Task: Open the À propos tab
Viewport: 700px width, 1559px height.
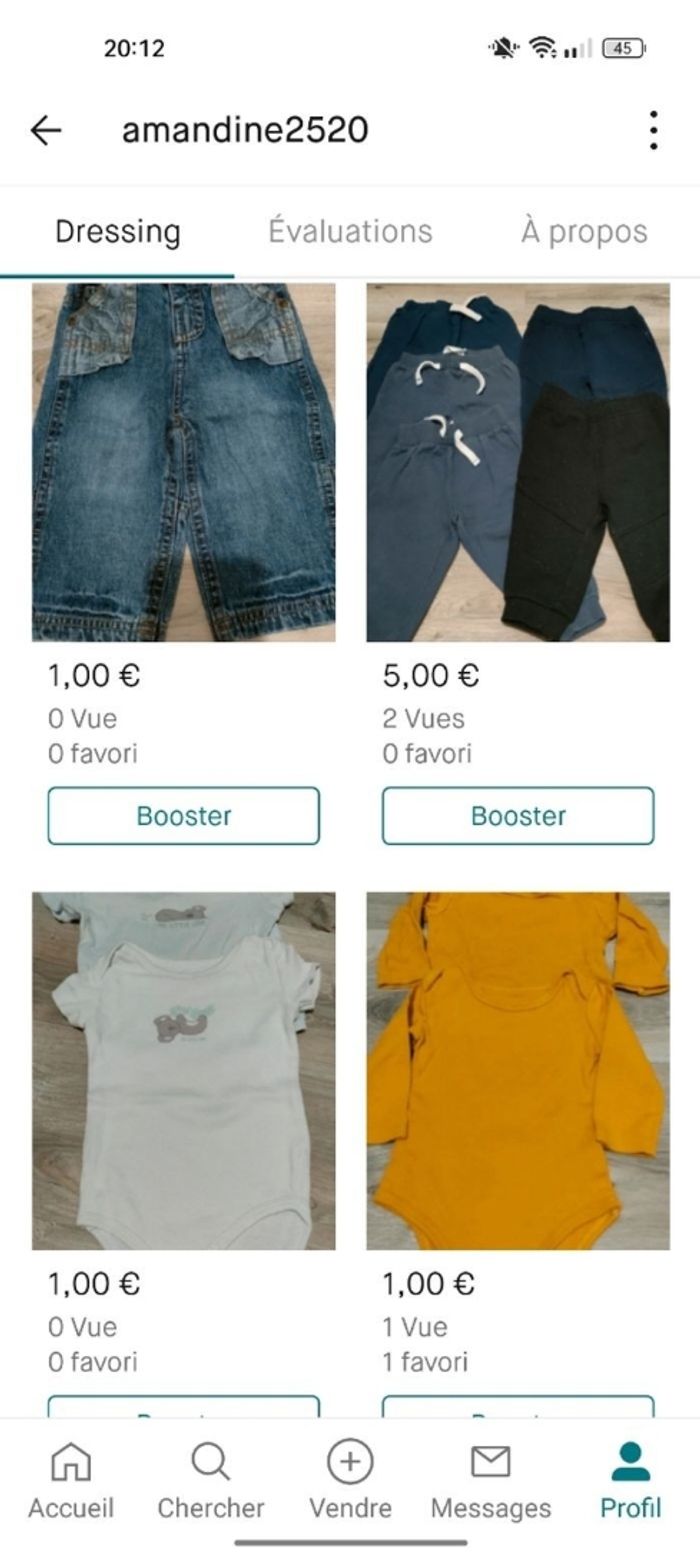Action: click(584, 231)
